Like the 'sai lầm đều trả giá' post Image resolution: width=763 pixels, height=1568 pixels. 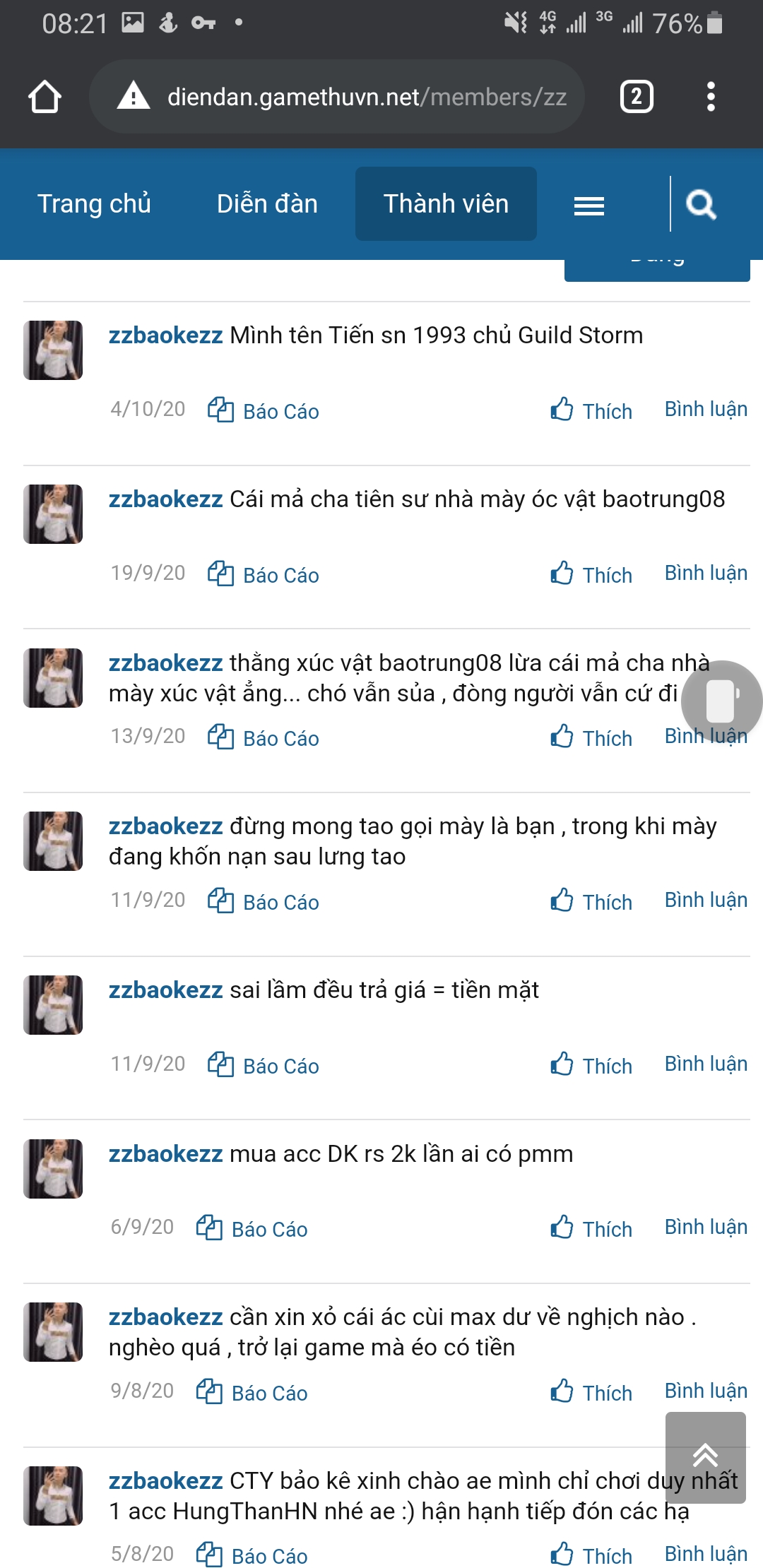tap(591, 1065)
